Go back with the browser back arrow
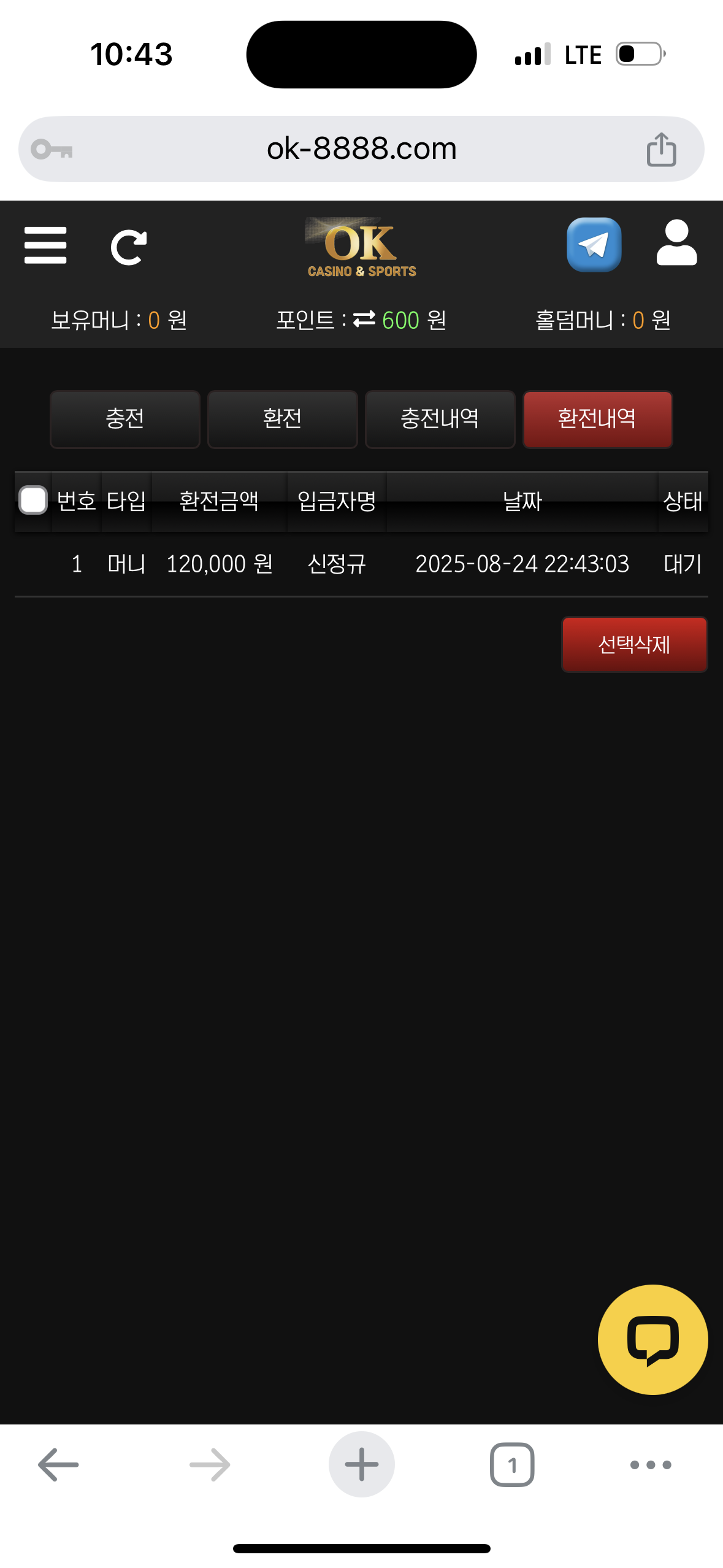Image resolution: width=723 pixels, height=1568 pixels. click(x=58, y=1464)
